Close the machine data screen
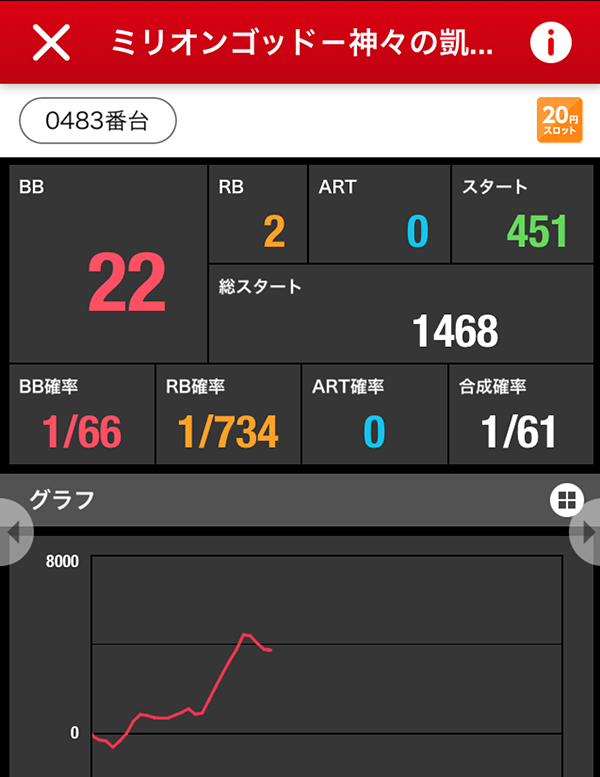The image size is (600, 777). coord(51,42)
